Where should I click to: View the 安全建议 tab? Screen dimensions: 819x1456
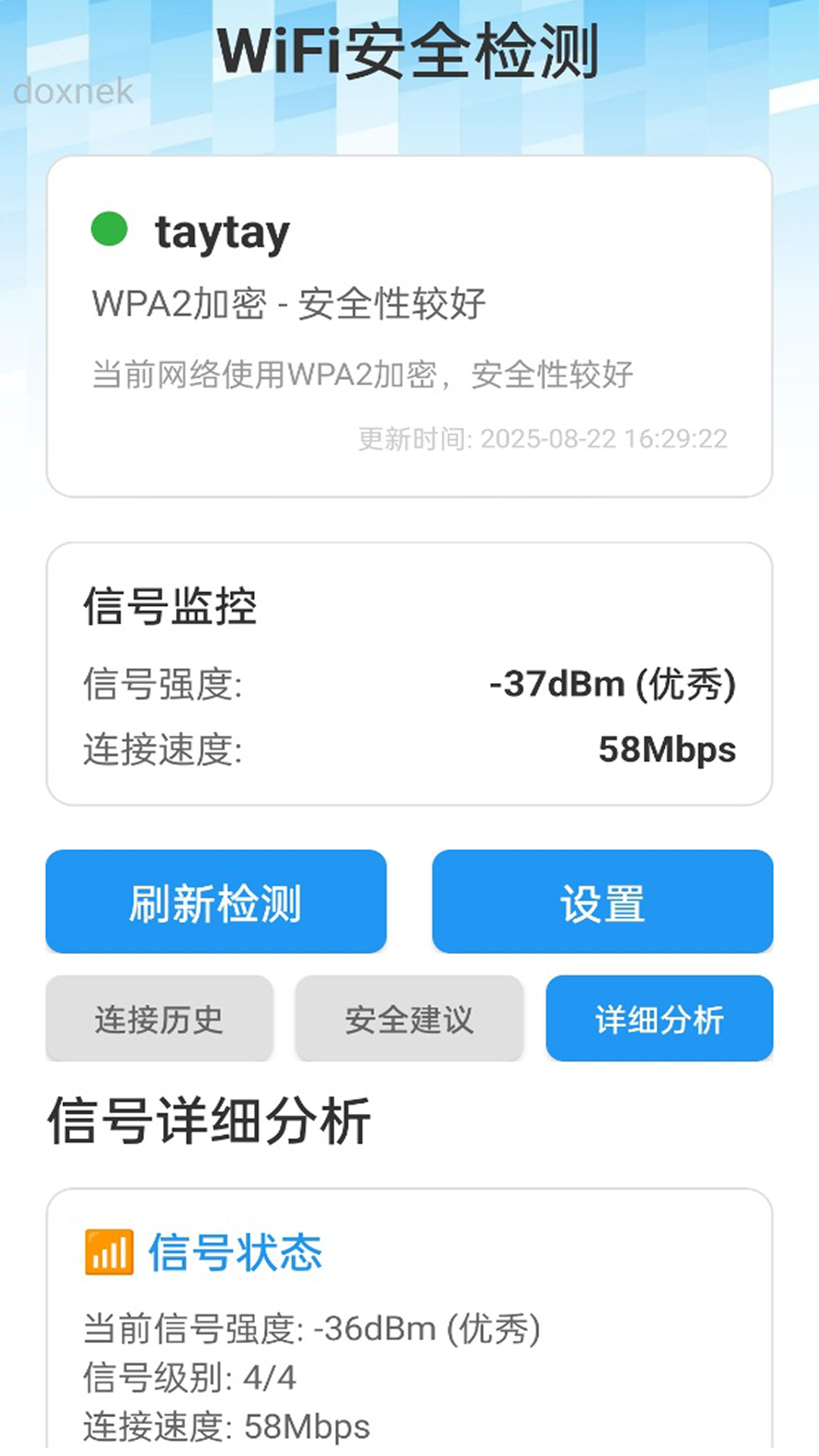tap(409, 1019)
